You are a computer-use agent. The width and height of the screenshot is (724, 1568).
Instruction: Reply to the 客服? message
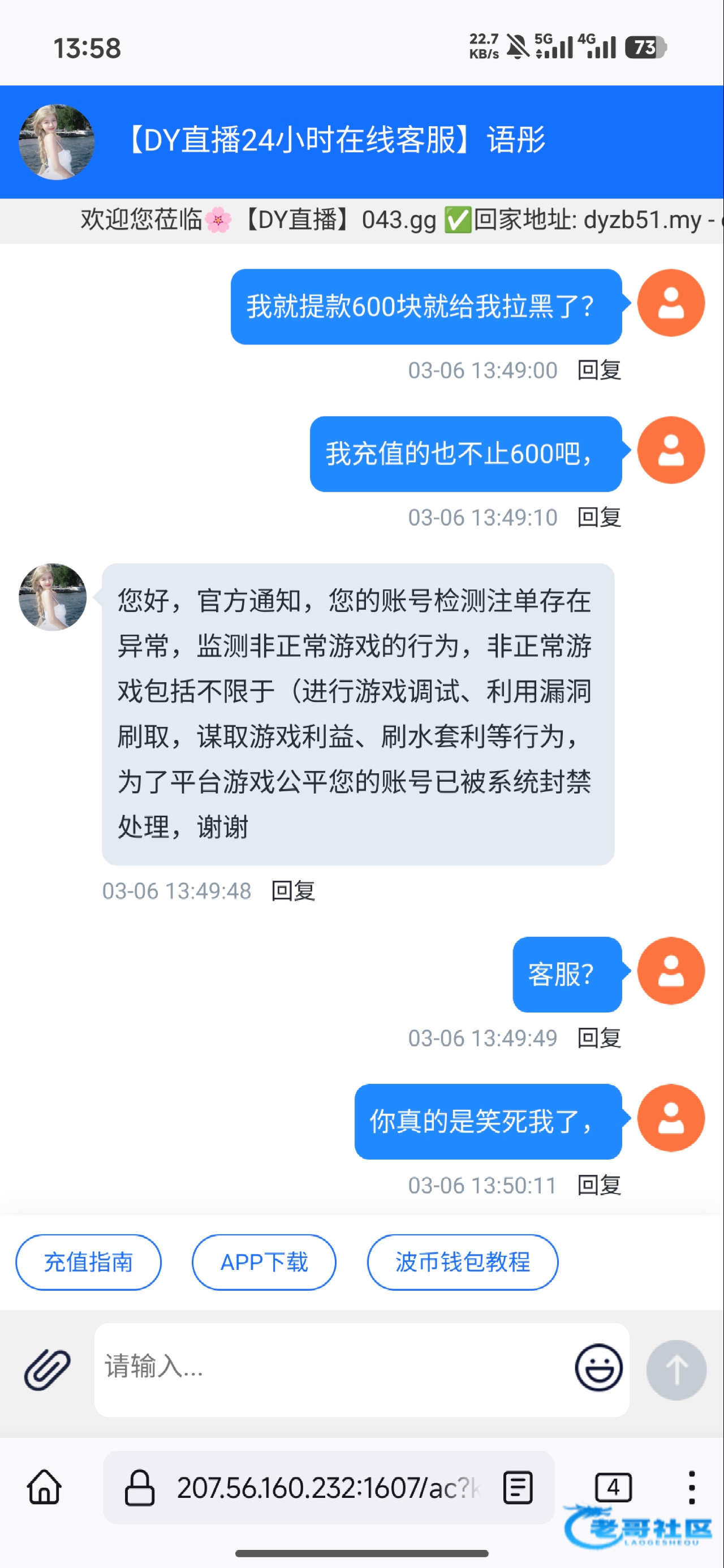point(598,1038)
